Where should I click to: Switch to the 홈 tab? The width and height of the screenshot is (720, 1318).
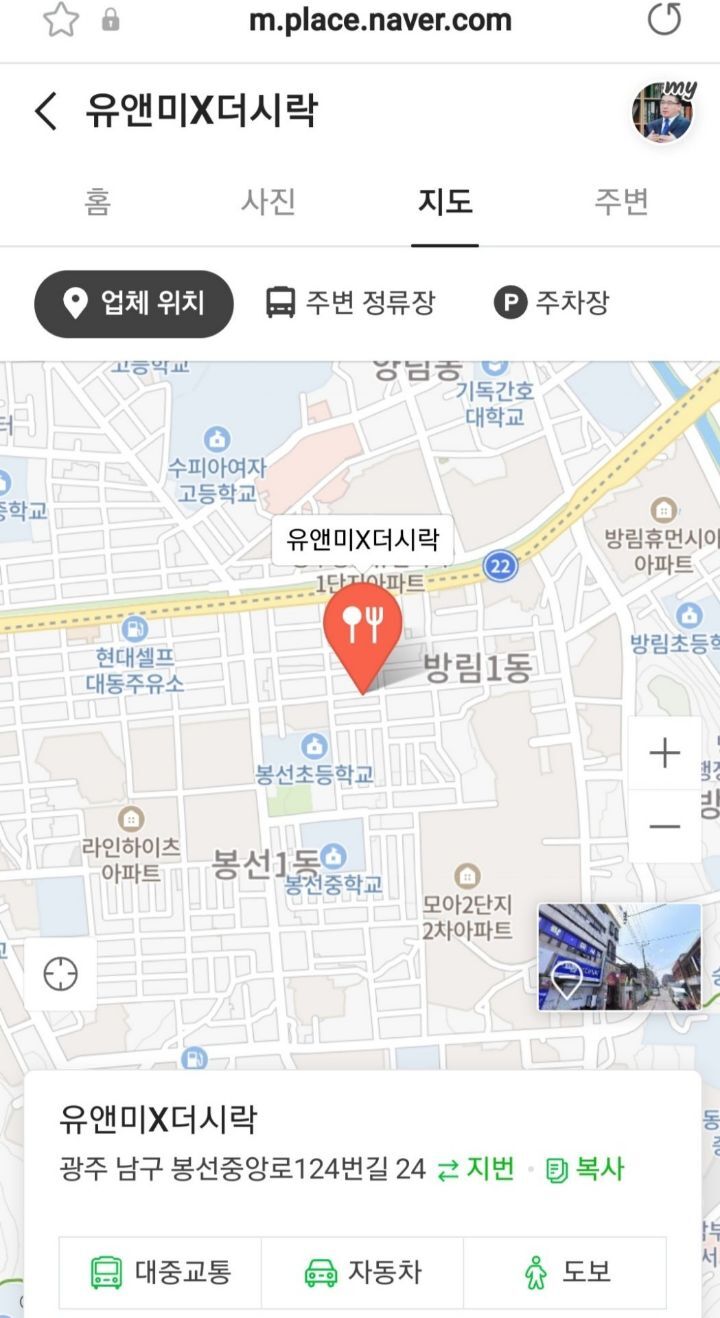[x=97, y=203]
